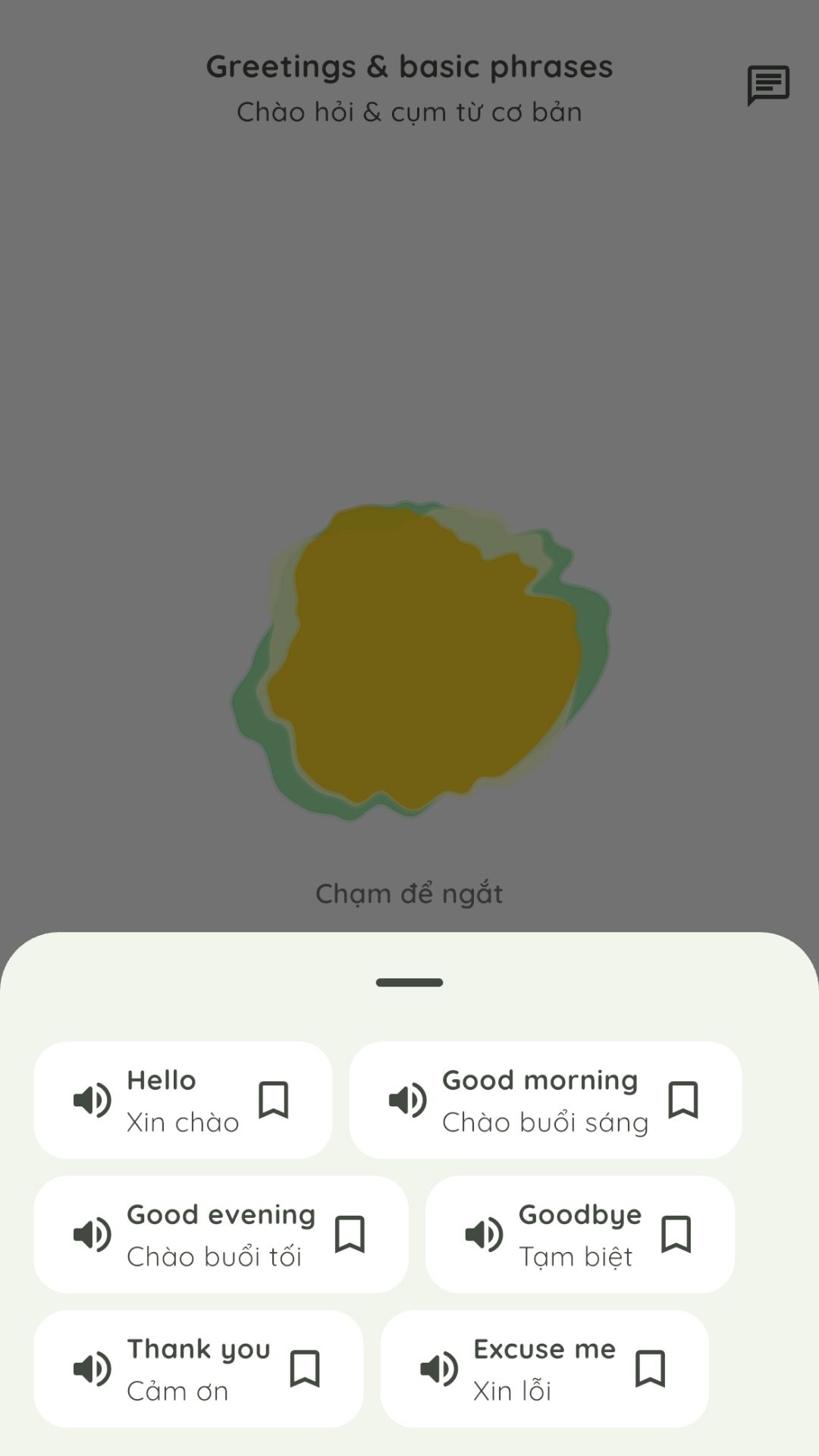Bookmark the Good morning phrase
This screenshot has height=1456, width=819.
[683, 1100]
